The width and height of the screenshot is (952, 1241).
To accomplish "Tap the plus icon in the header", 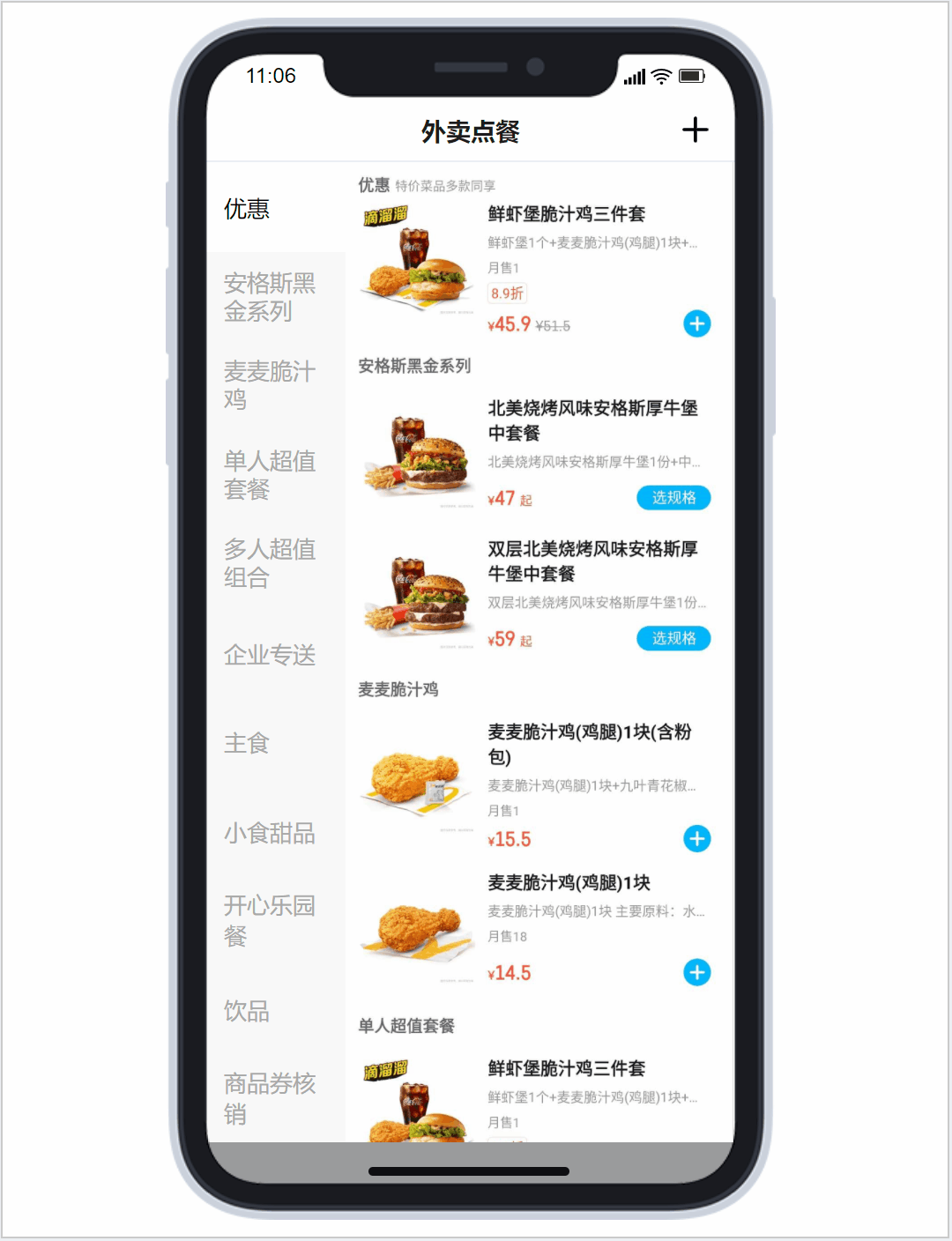I will 695,130.
